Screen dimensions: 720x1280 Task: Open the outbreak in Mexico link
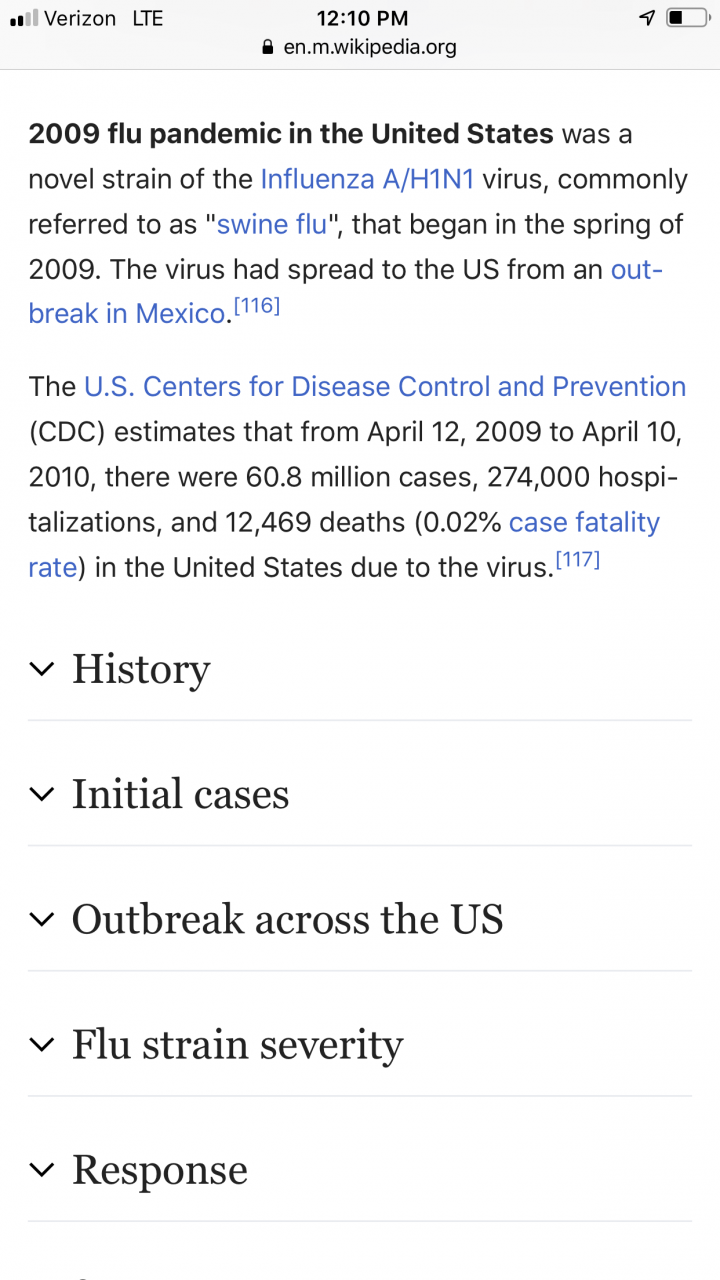tap(127, 313)
